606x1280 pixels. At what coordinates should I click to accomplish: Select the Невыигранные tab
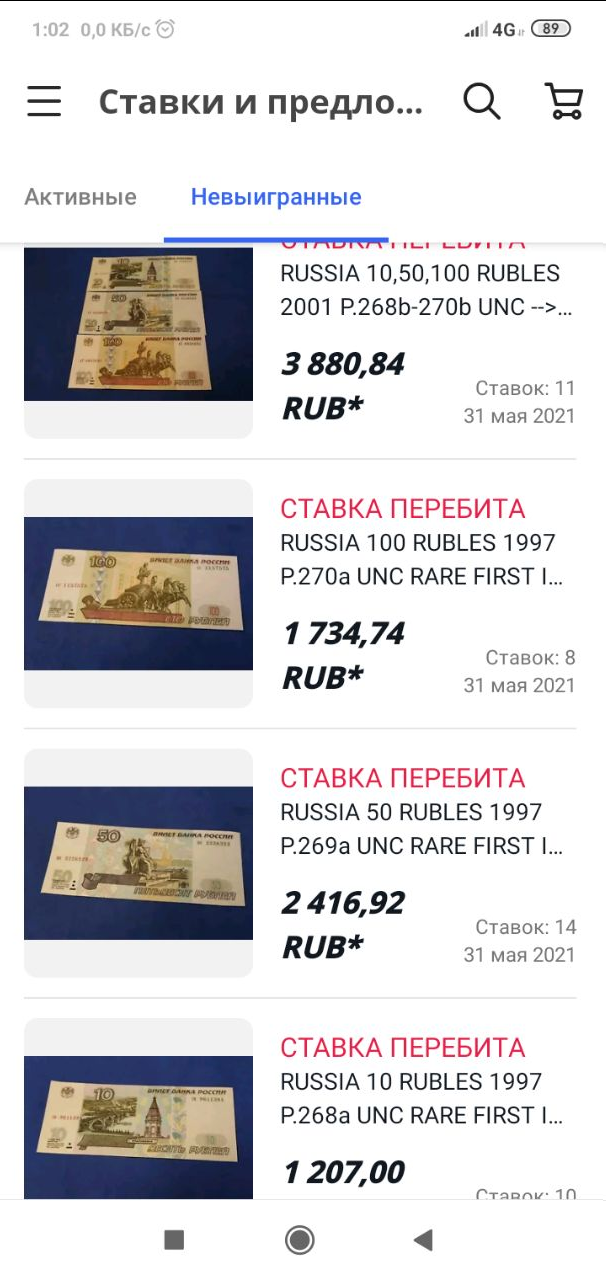pos(276,197)
